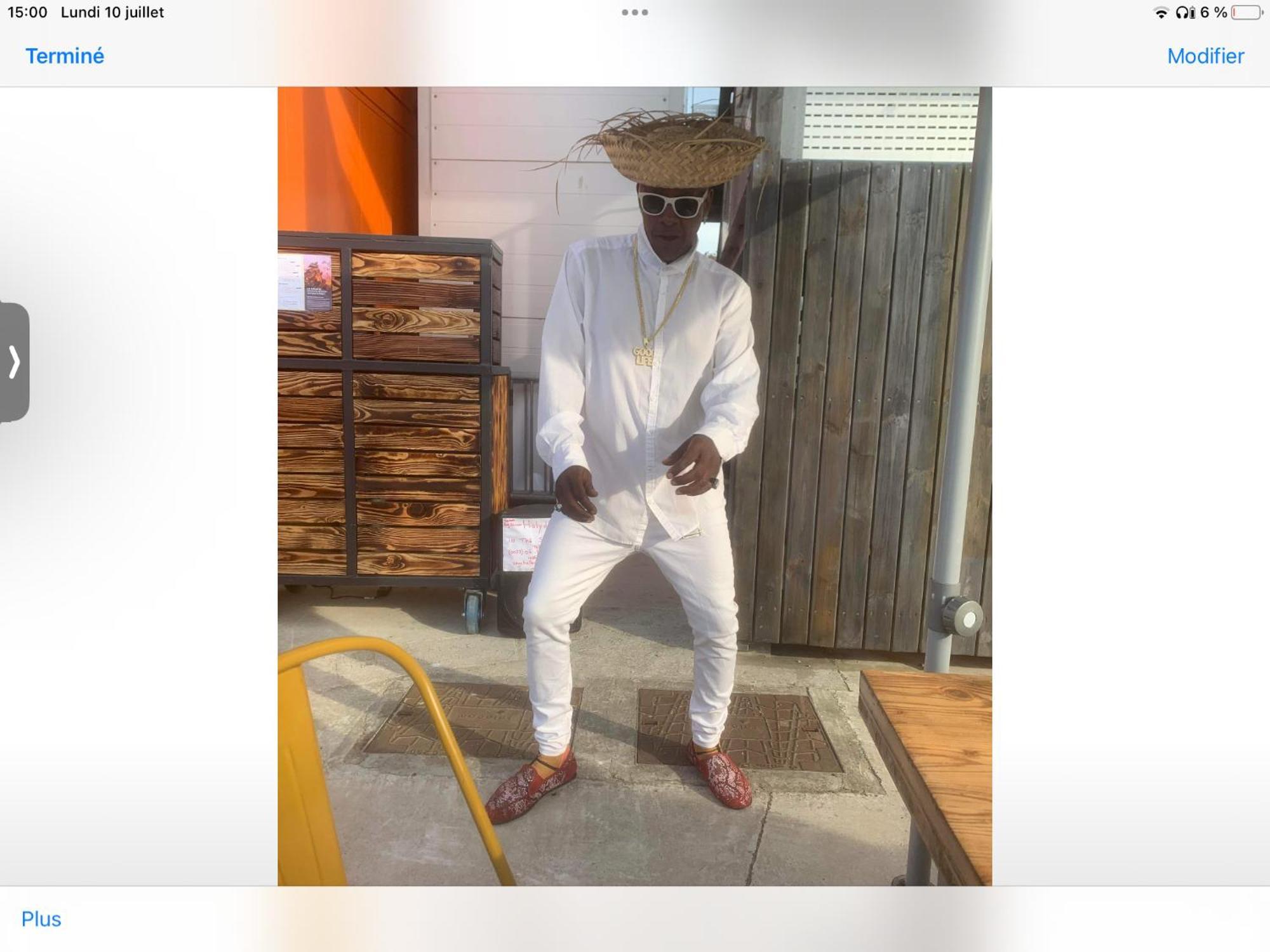Tap Terminé to close the photo

click(x=65, y=56)
